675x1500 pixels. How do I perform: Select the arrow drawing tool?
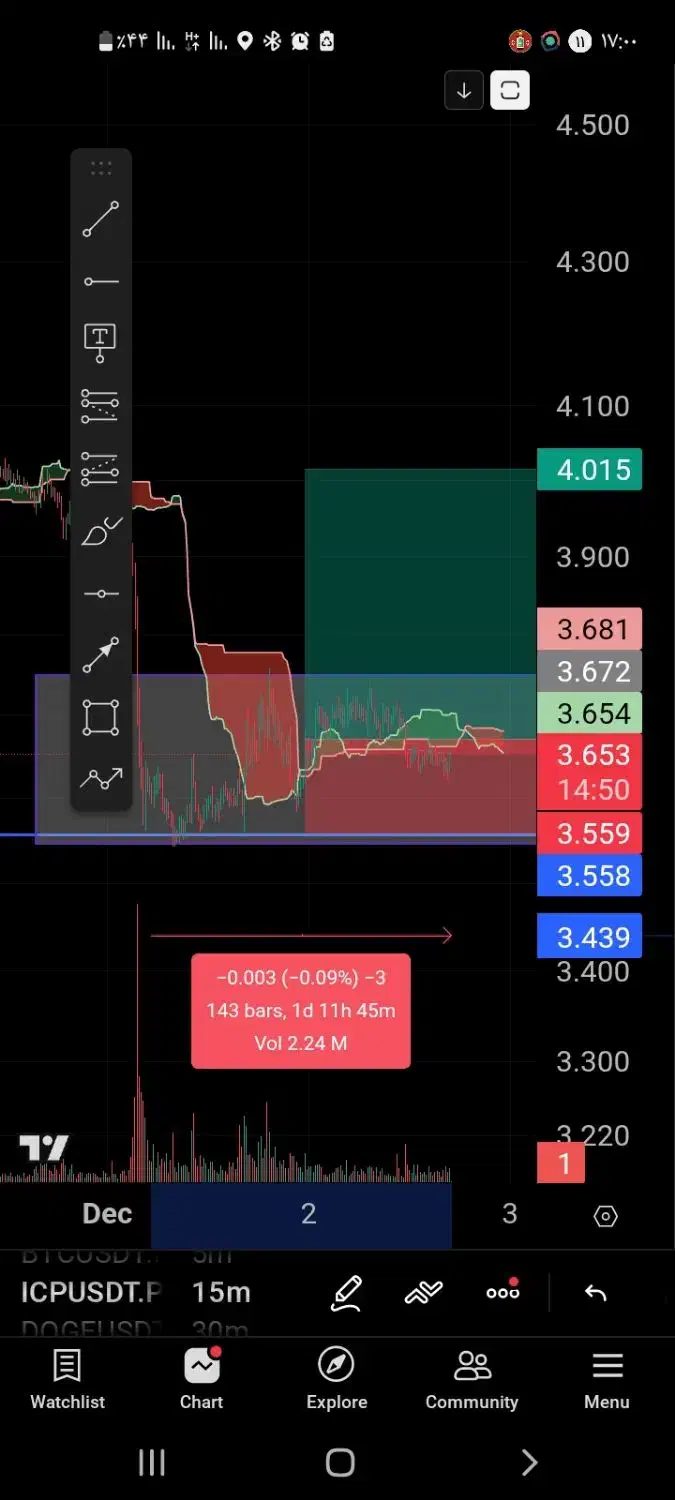point(101,655)
